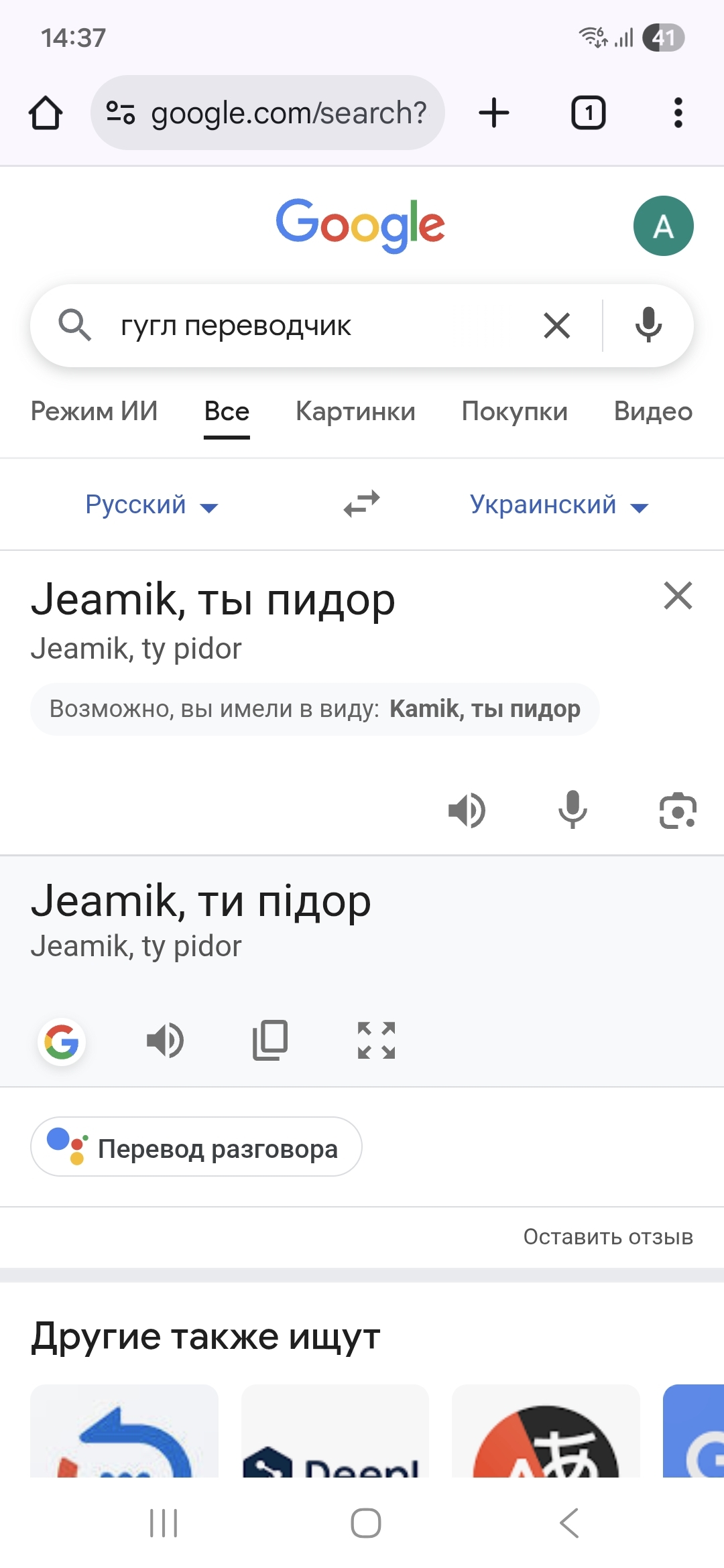Switch to the Покупки tab
Screen dimensions: 724x1568
tap(514, 411)
